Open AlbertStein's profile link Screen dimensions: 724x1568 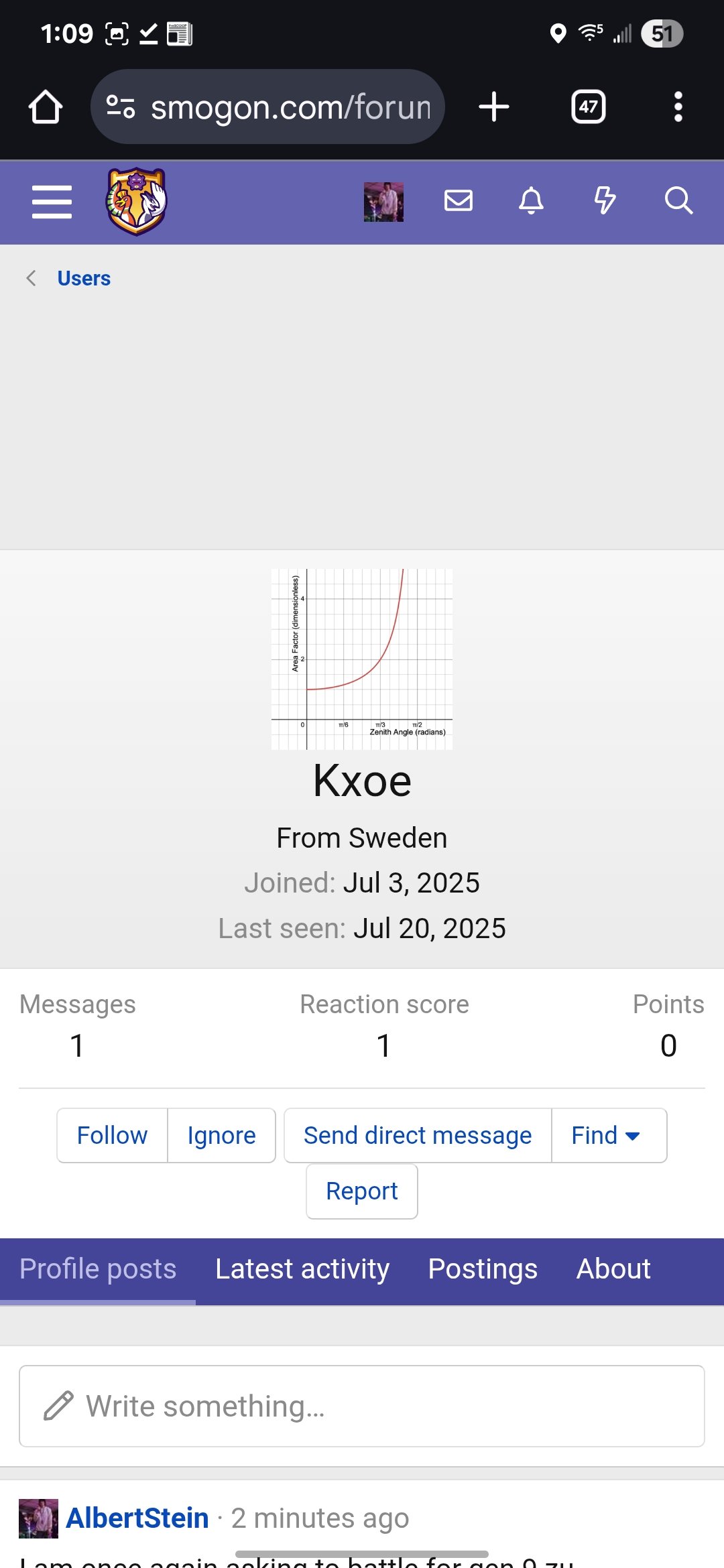click(137, 1518)
